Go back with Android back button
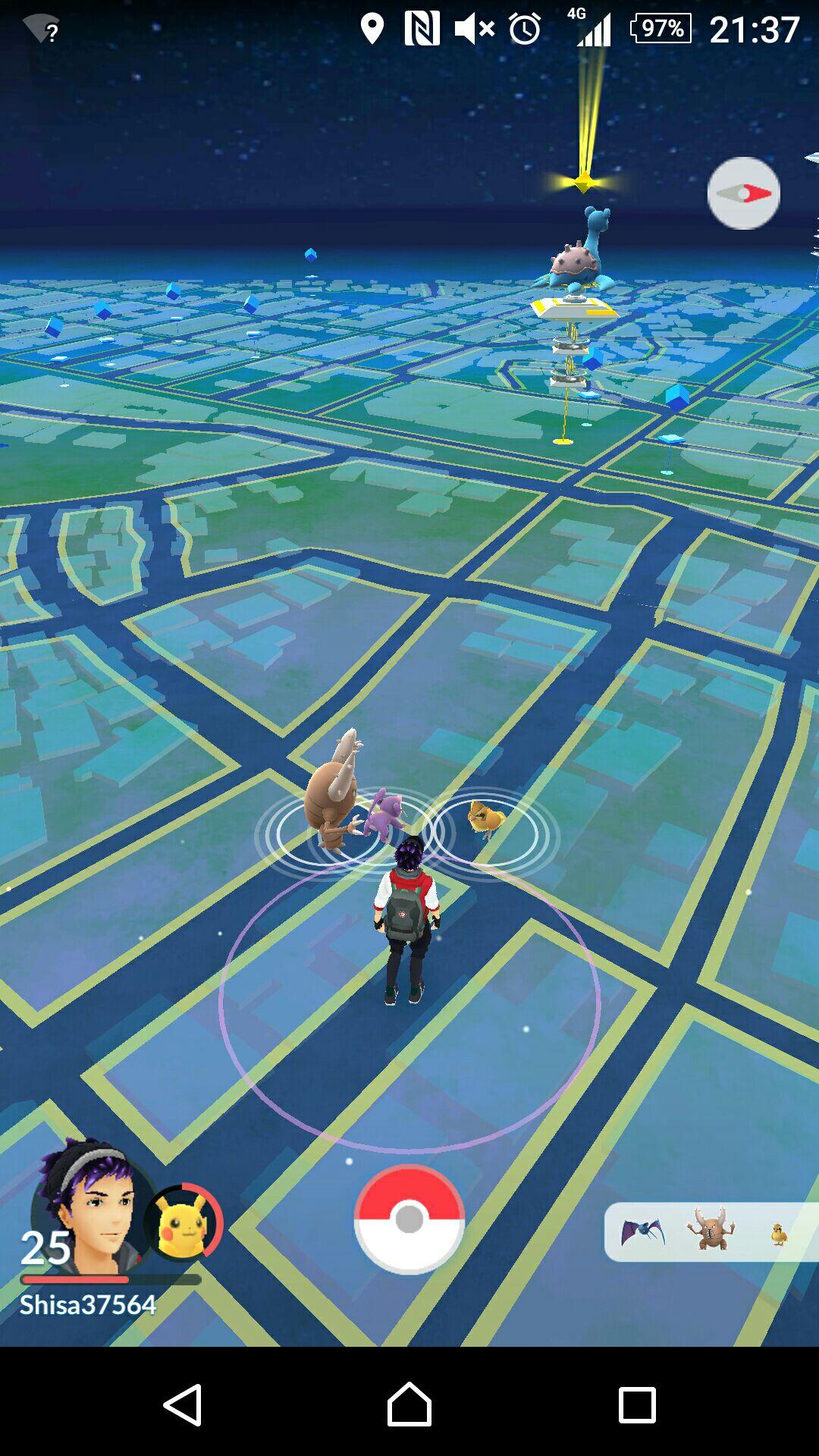 pos(183,1404)
